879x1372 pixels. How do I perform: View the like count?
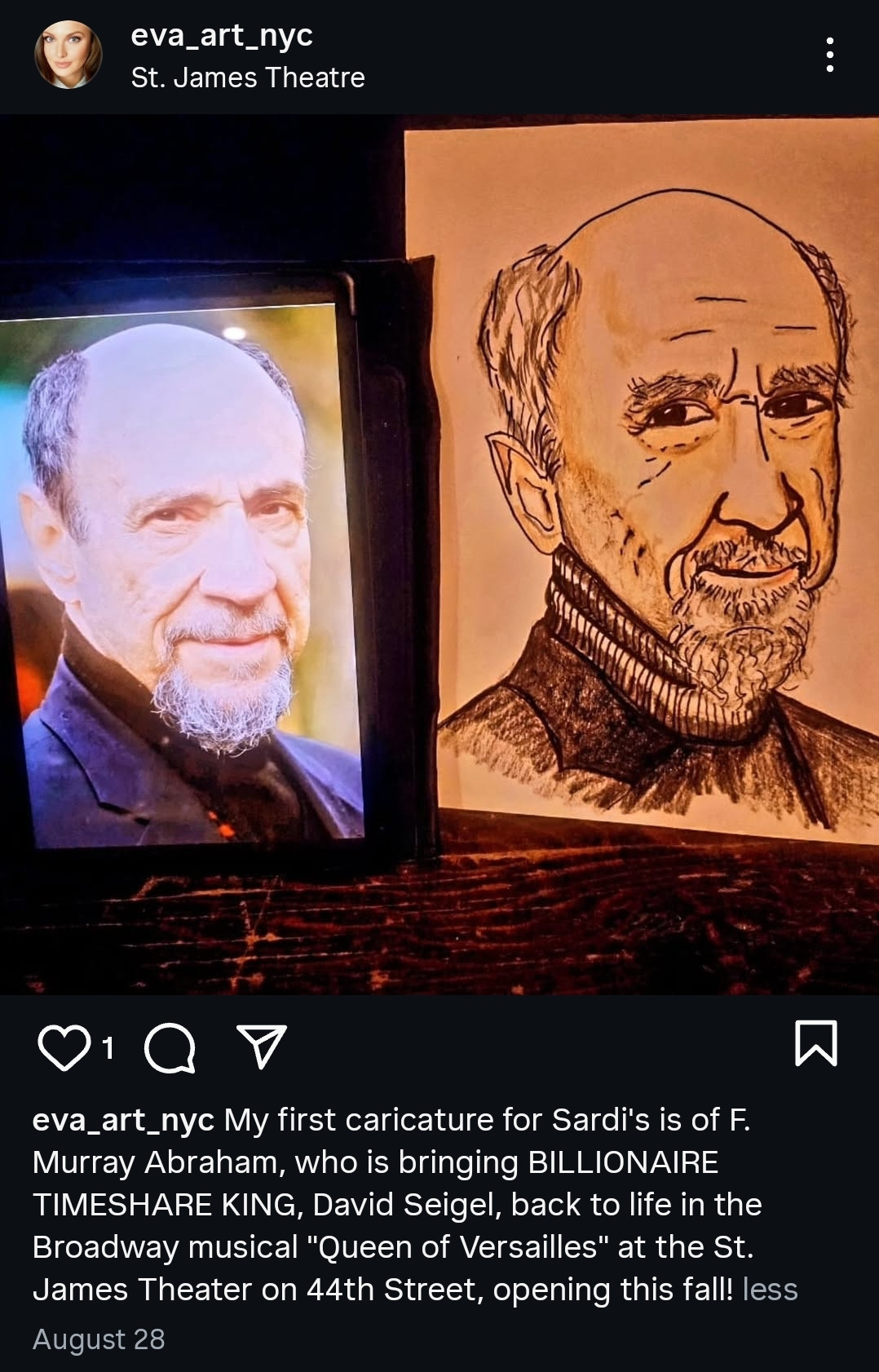pos(108,1048)
